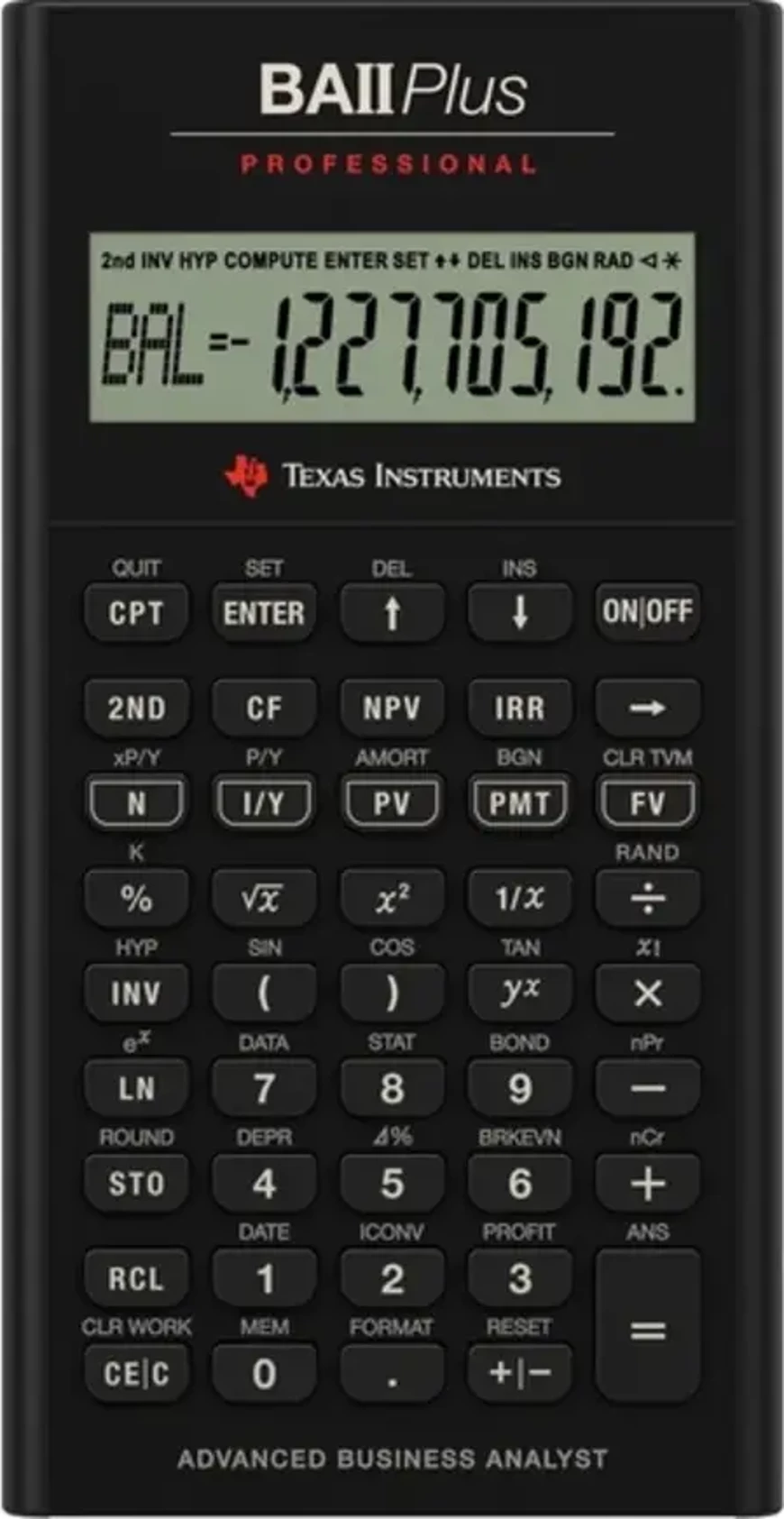The height and width of the screenshot is (1519, 784).
Task: Enter the digit 7
Action: tap(264, 1088)
